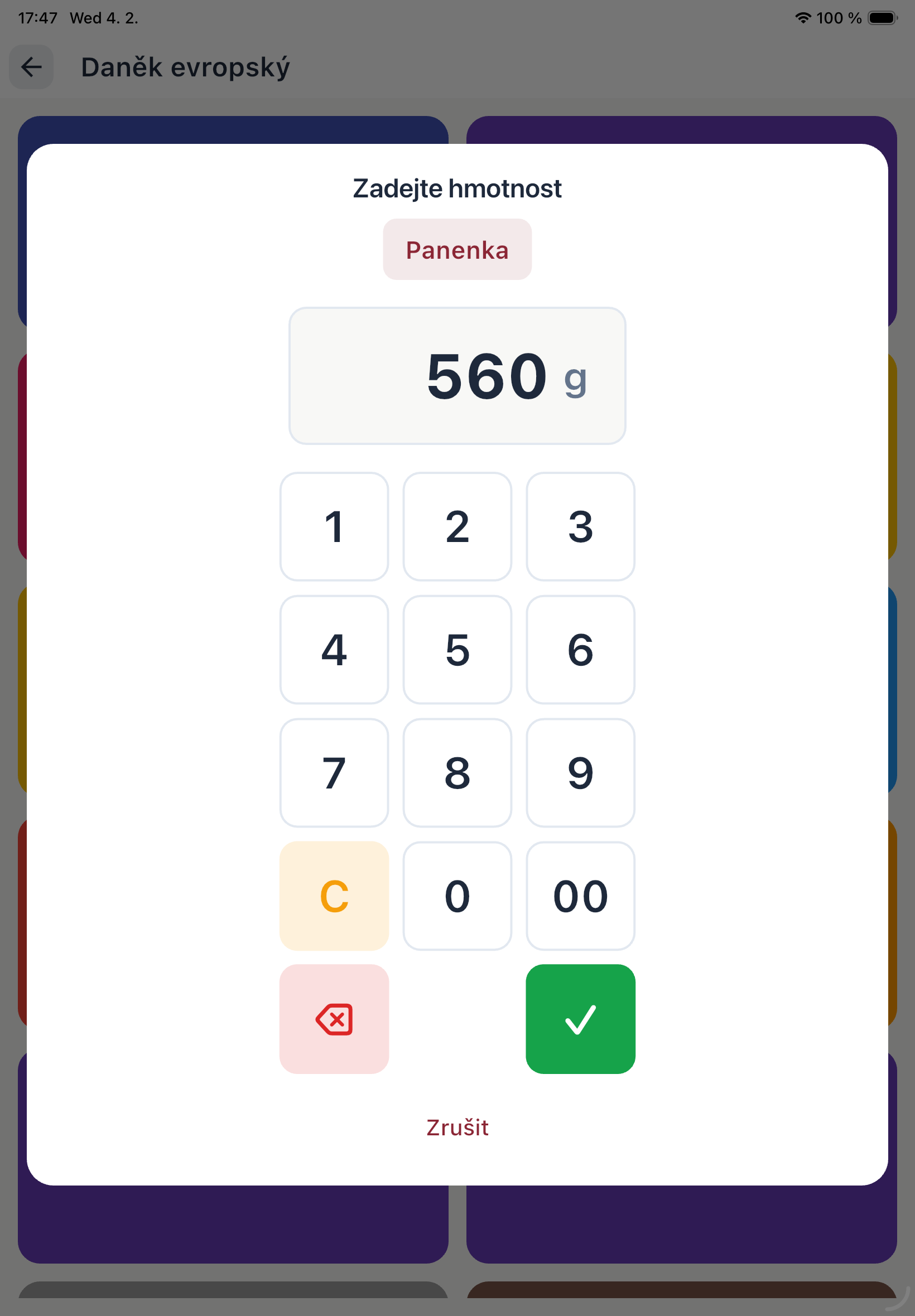Cancel weight entry via Zrušit

(x=457, y=1127)
